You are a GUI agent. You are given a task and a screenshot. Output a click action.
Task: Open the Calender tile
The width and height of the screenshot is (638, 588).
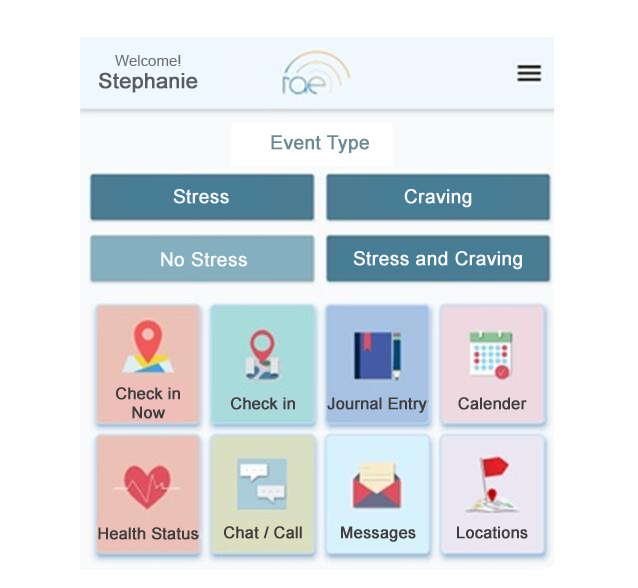click(x=492, y=365)
